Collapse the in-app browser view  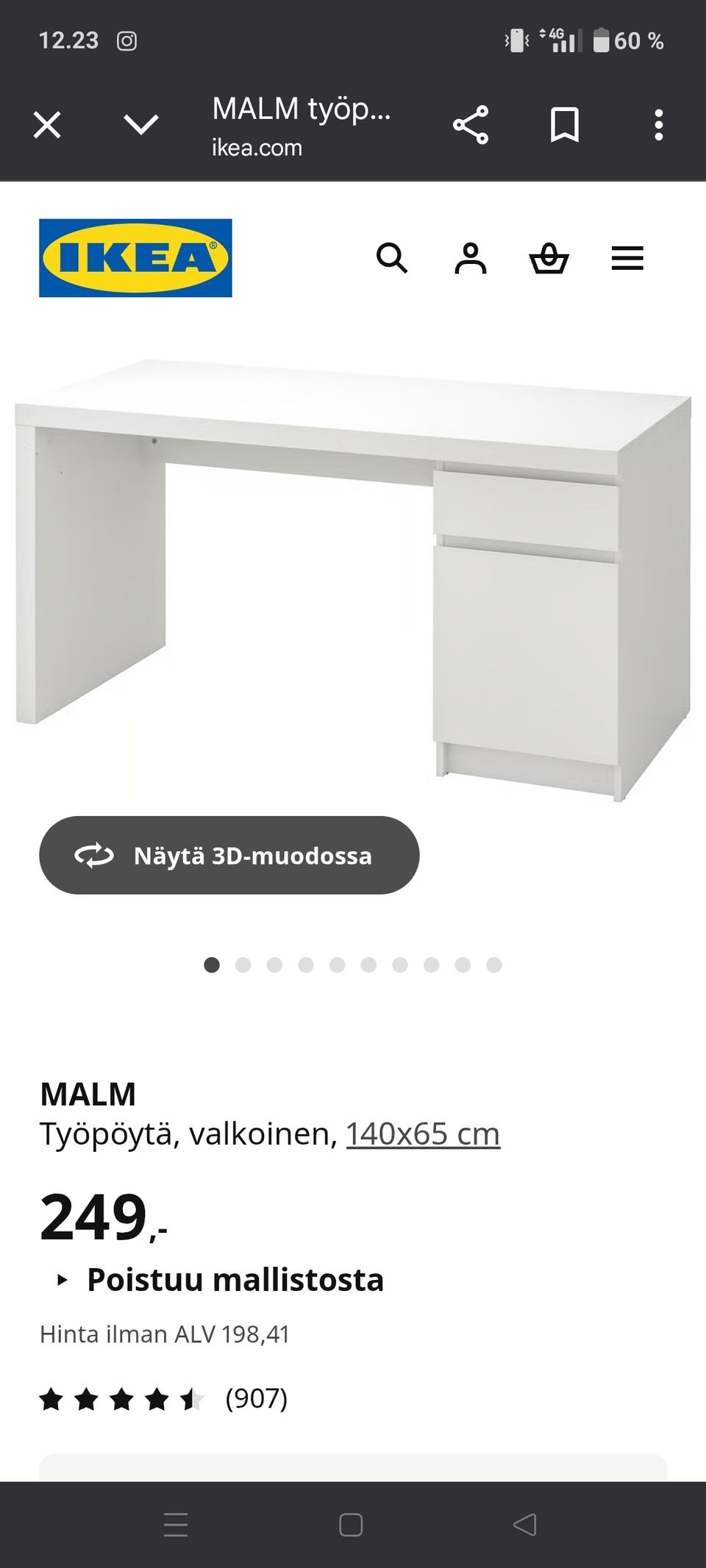[x=140, y=124]
